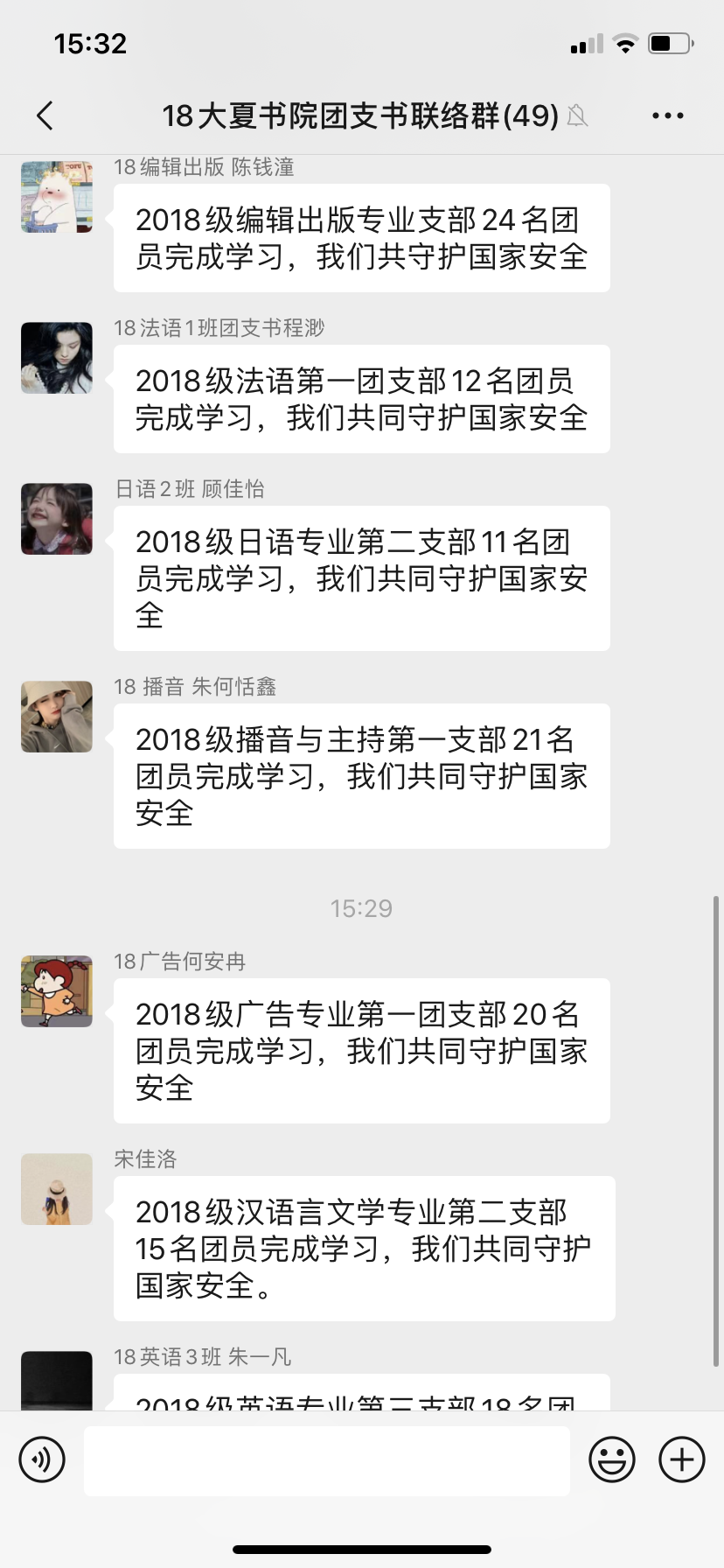This screenshot has width=724, height=1568.
Task: Switch to voice message input
Action: click(42, 1459)
